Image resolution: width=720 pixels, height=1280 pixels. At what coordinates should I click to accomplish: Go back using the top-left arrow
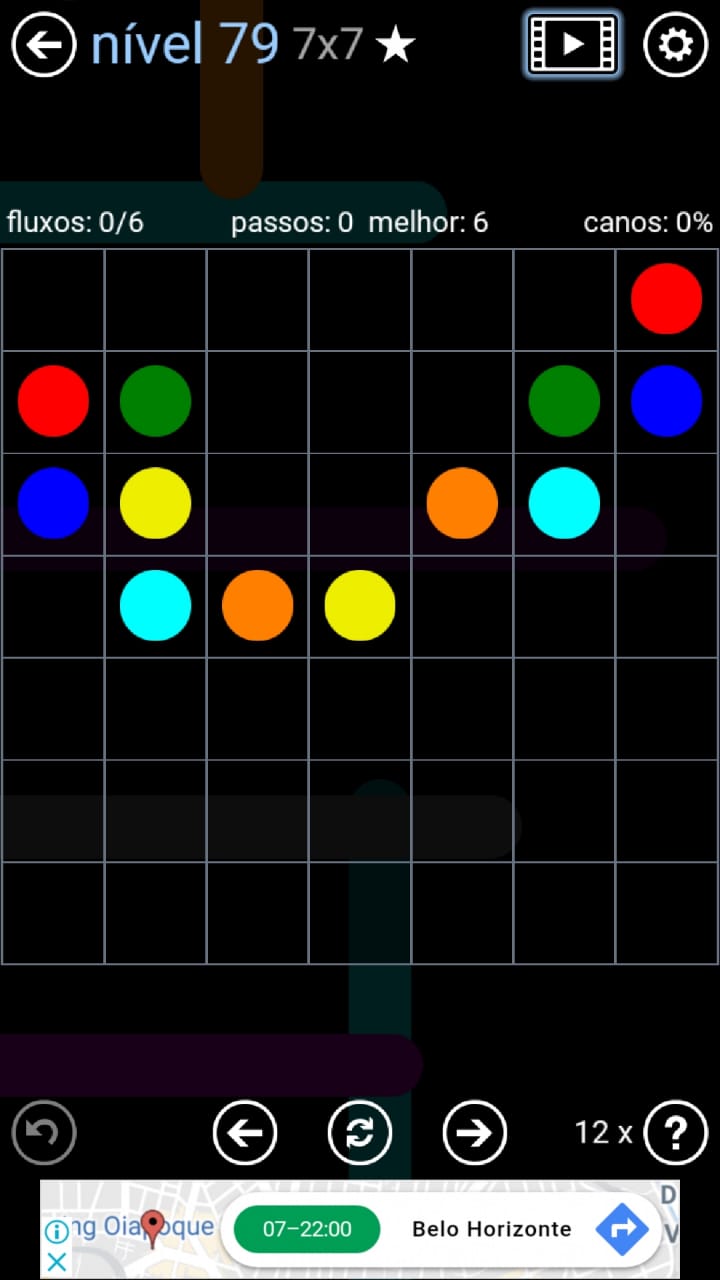(x=44, y=45)
